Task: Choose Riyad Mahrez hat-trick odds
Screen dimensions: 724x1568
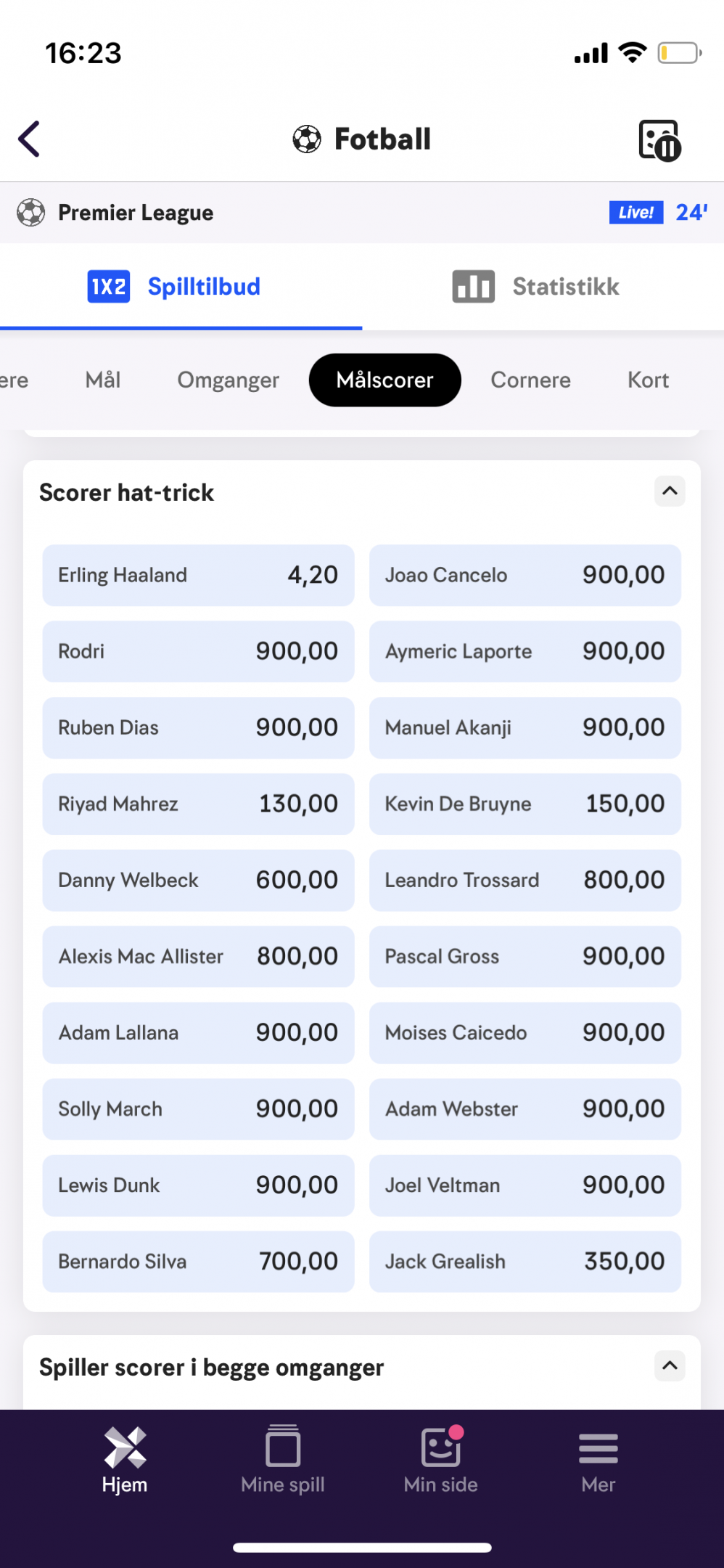Action: tap(198, 804)
